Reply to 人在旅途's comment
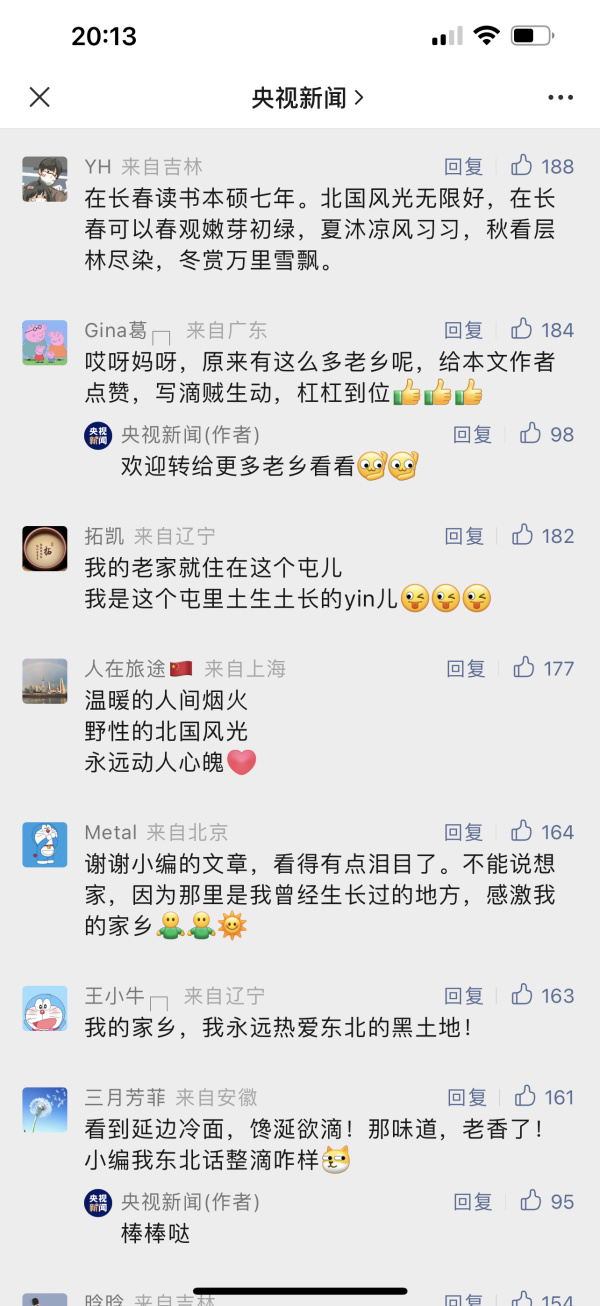 466,669
